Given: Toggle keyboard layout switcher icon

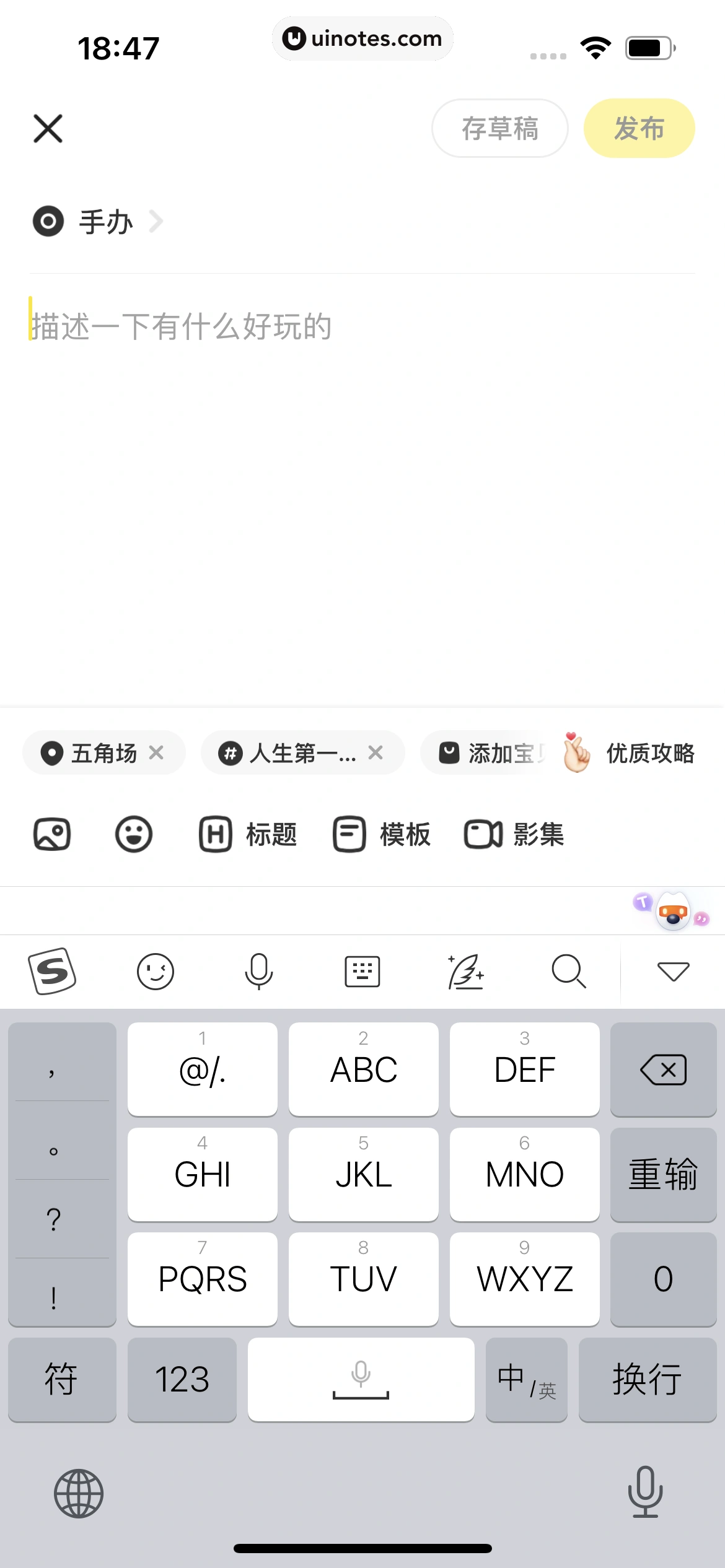Looking at the screenshot, I should point(362,970).
